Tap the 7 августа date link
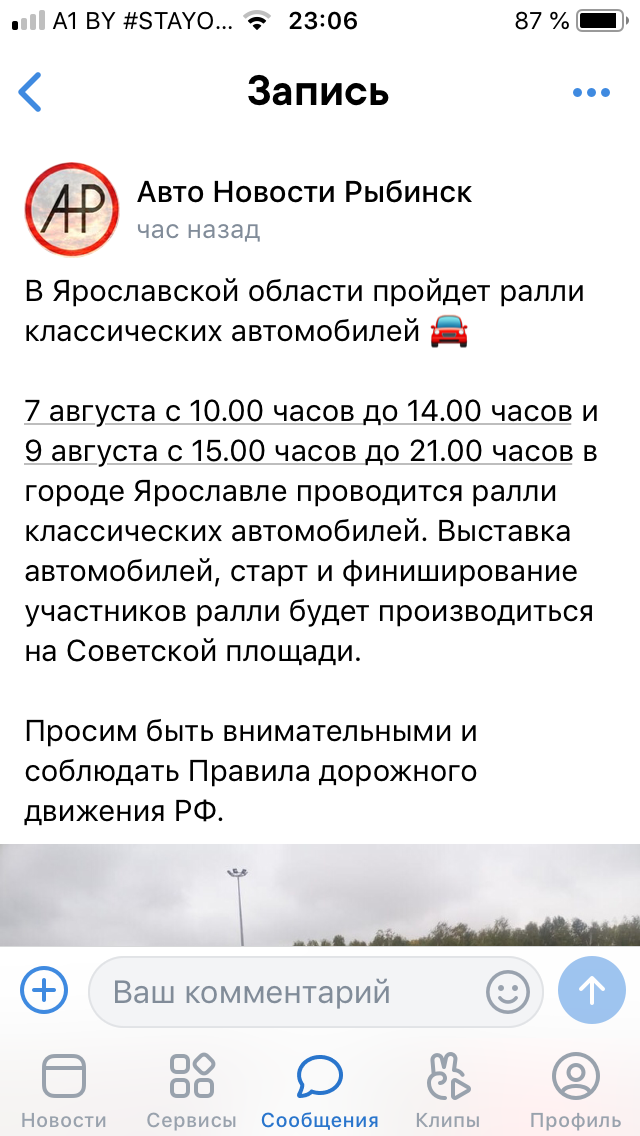The height and width of the screenshot is (1136, 640). (298, 411)
